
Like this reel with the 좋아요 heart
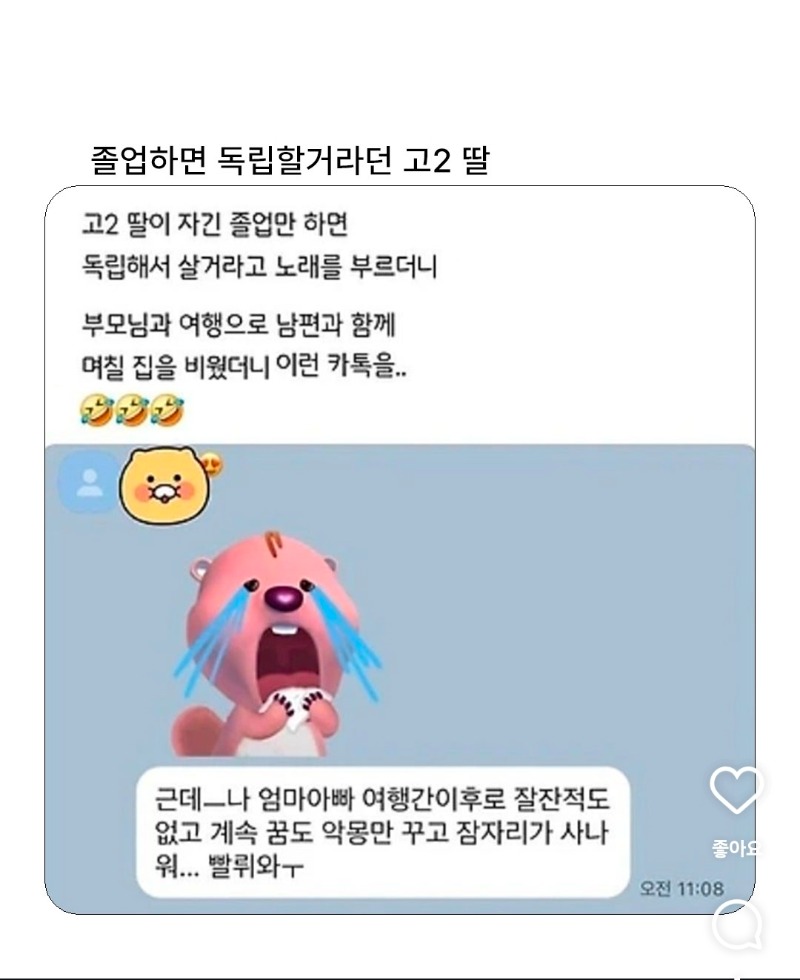point(737,791)
